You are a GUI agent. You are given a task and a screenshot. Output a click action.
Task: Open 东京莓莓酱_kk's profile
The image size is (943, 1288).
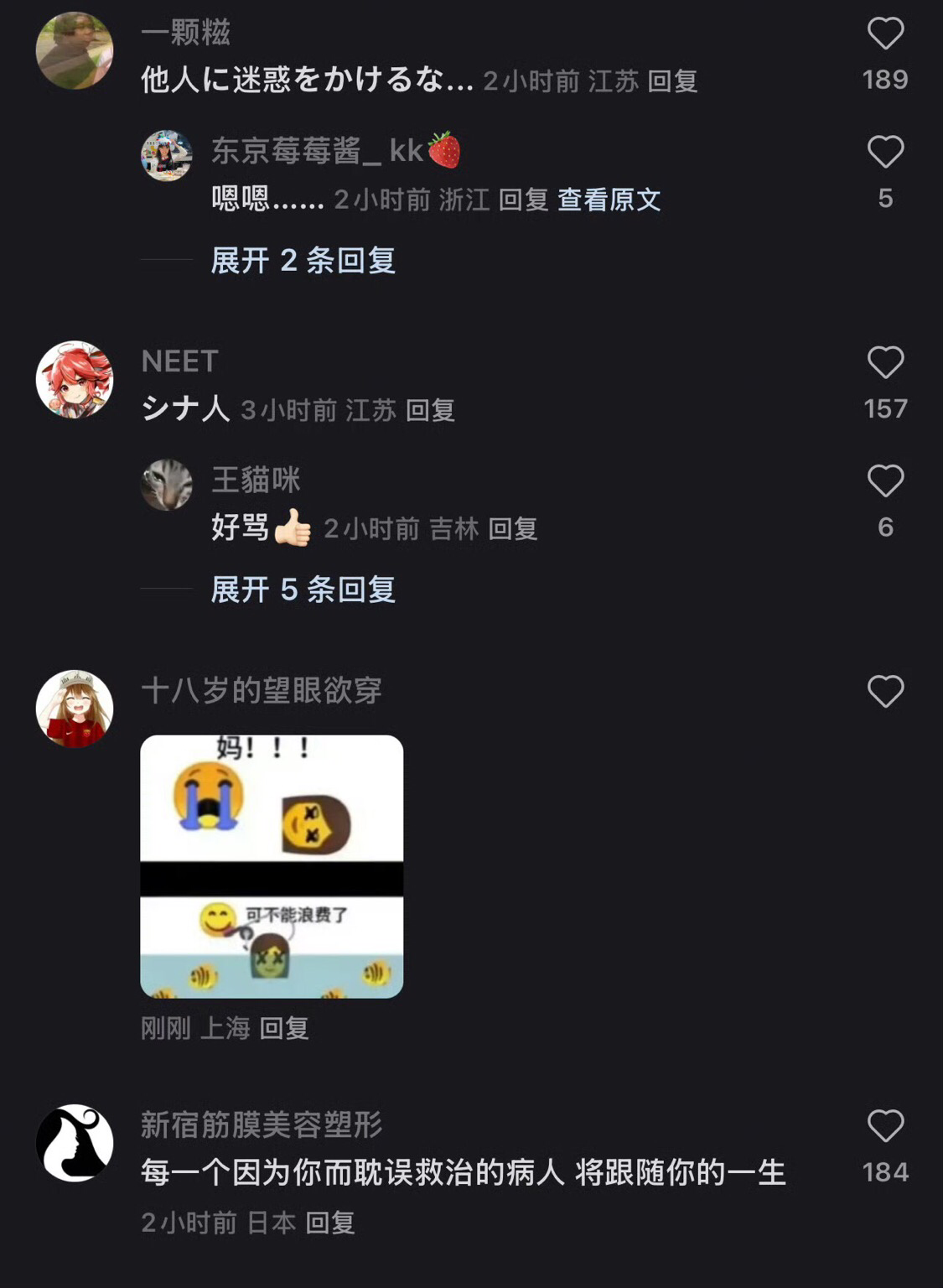(x=166, y=155)
